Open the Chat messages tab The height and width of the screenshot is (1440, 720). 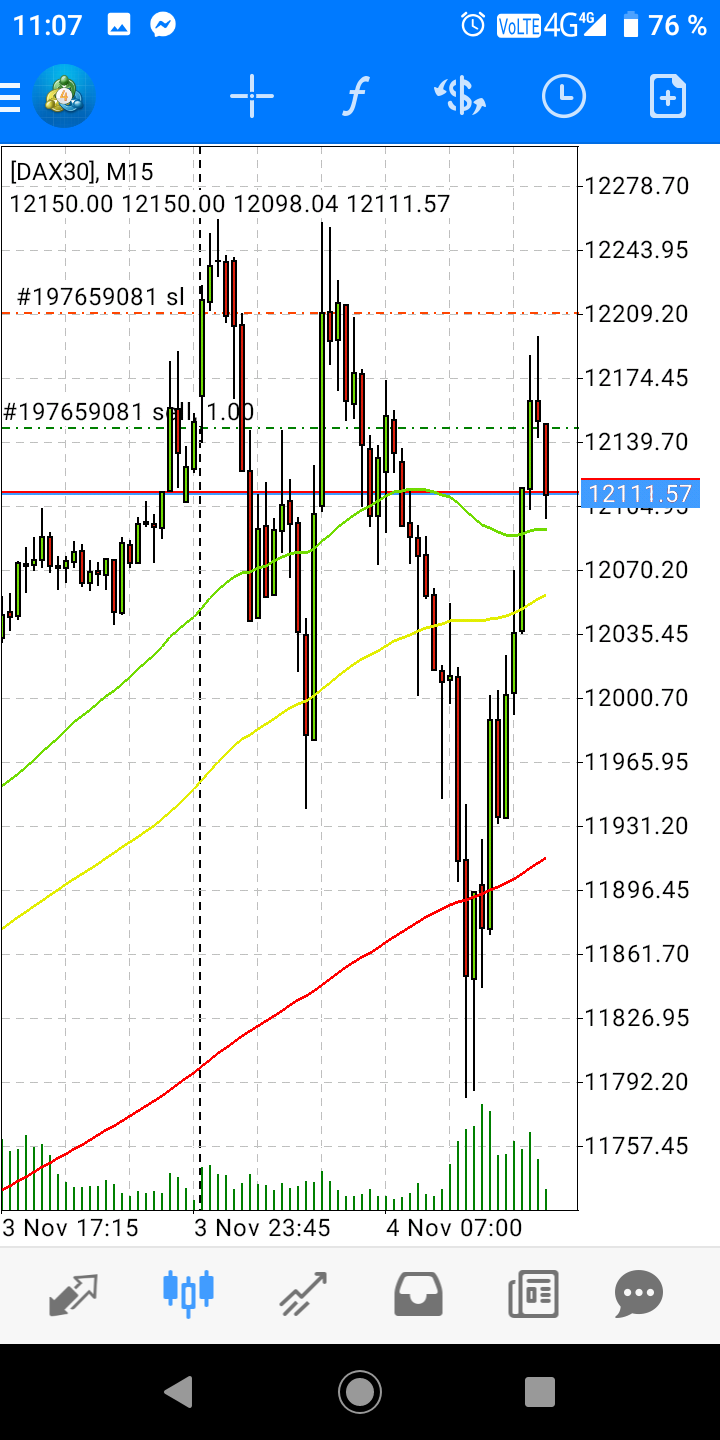point(639,1295)
